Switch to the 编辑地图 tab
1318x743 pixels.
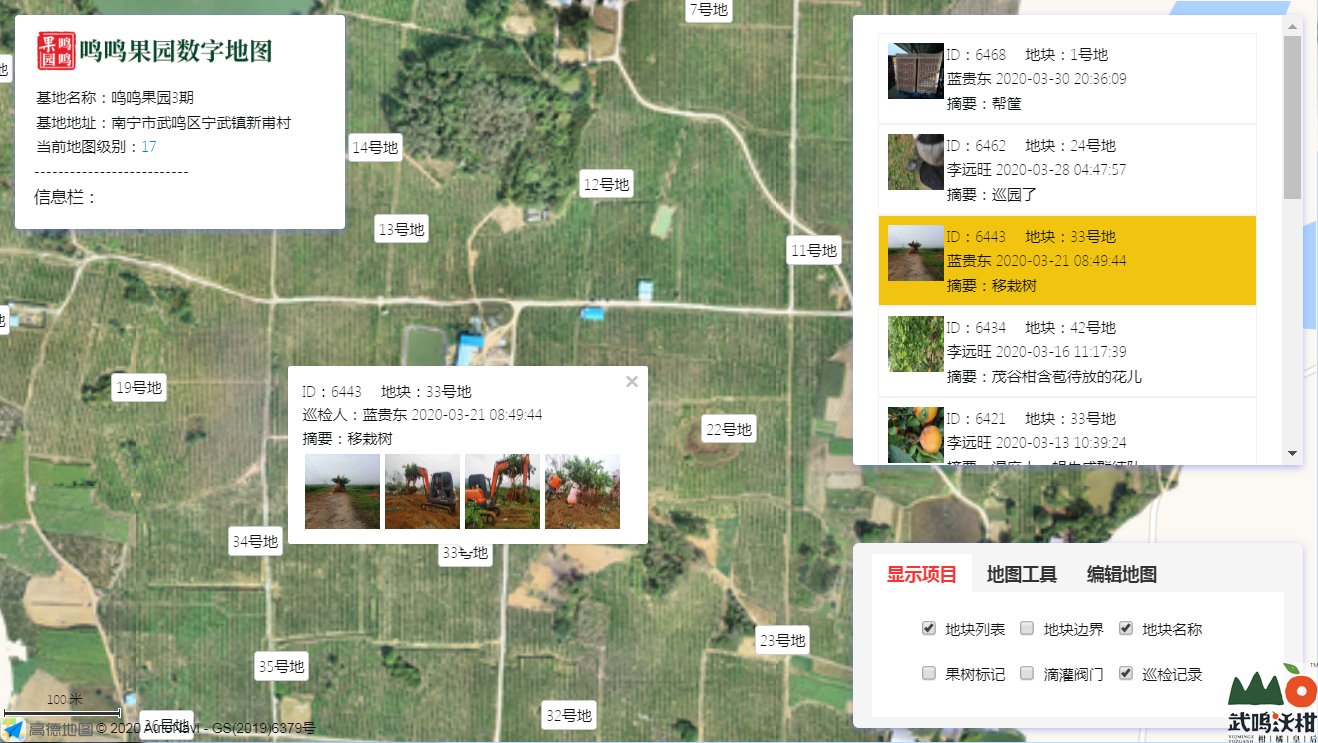tap(1121, 574)
